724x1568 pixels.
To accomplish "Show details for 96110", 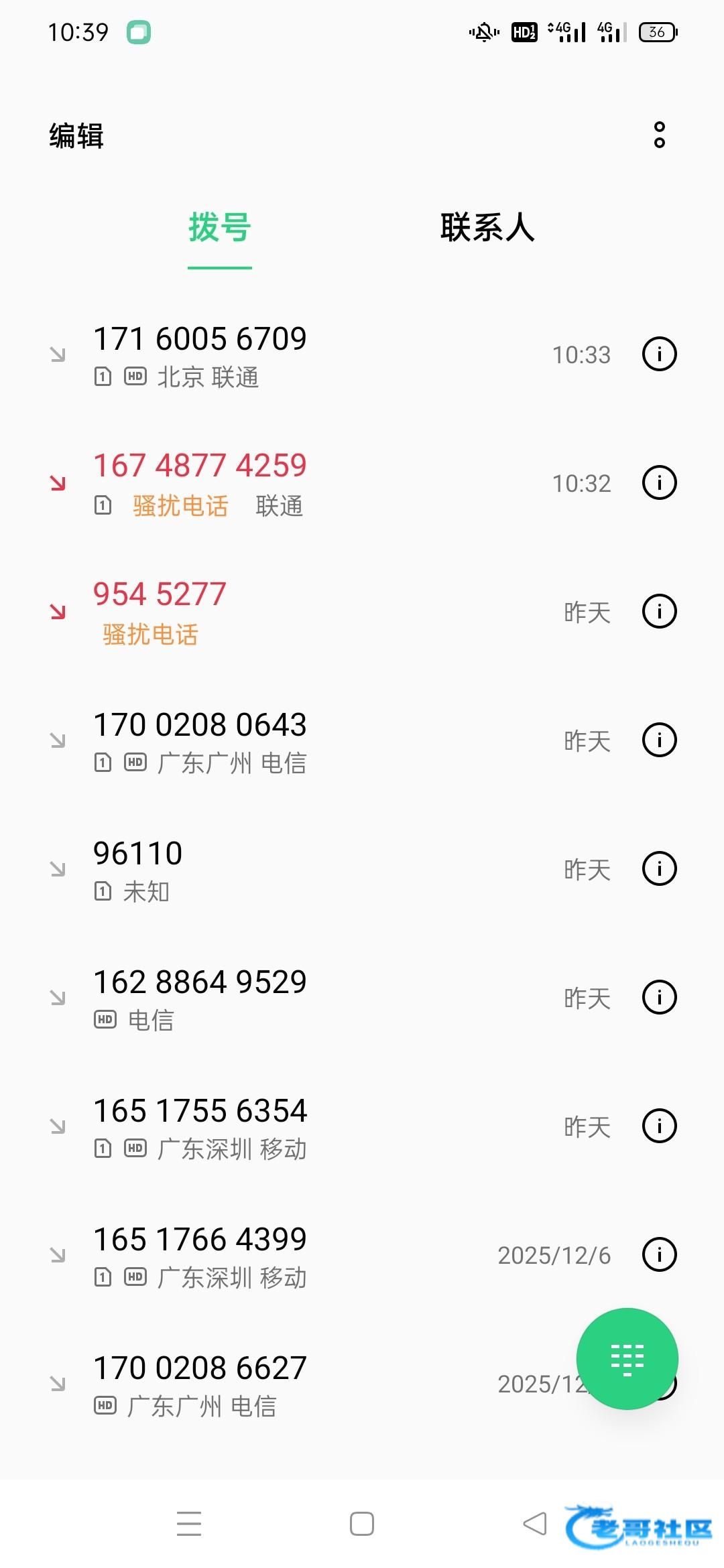I will coord(660,868).
